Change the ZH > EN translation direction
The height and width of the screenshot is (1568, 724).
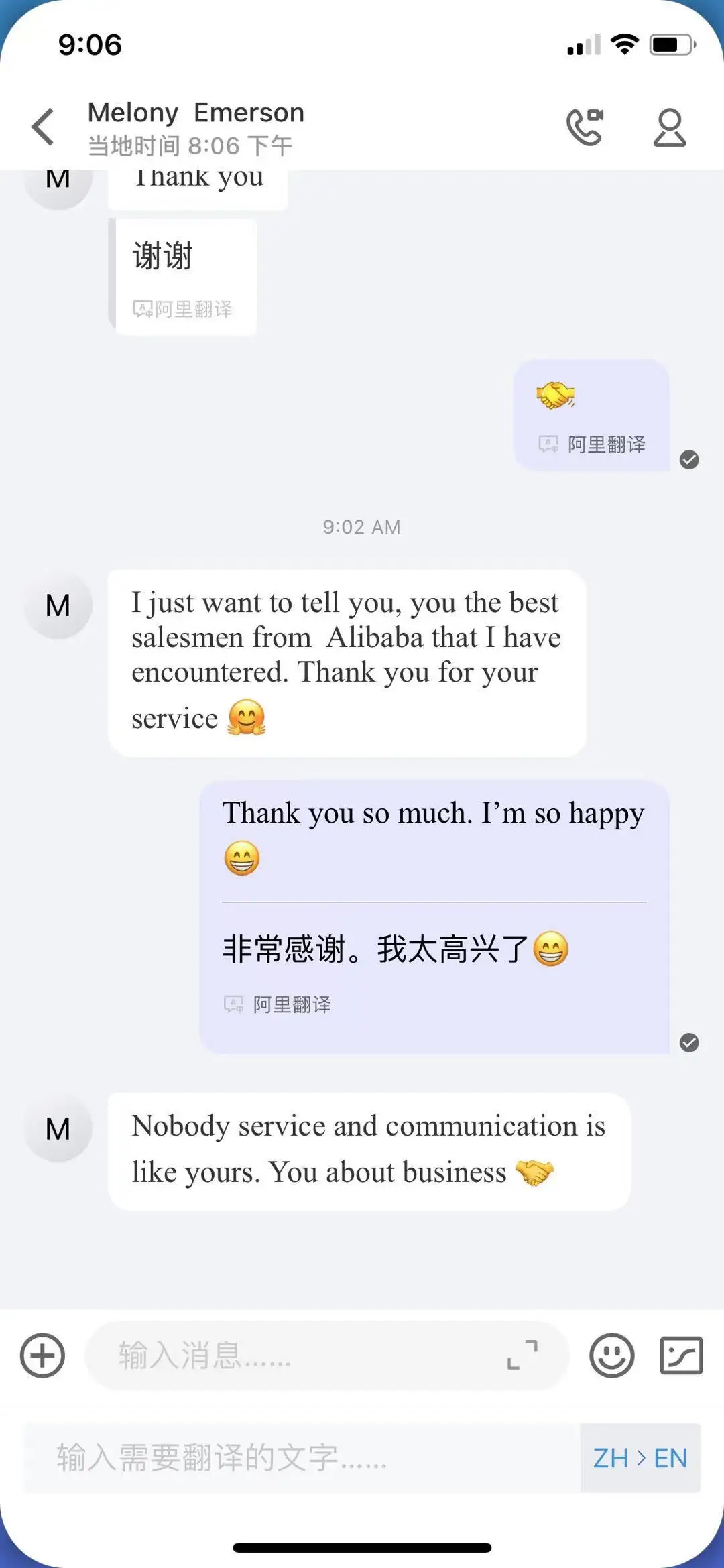pos(640,1458)
